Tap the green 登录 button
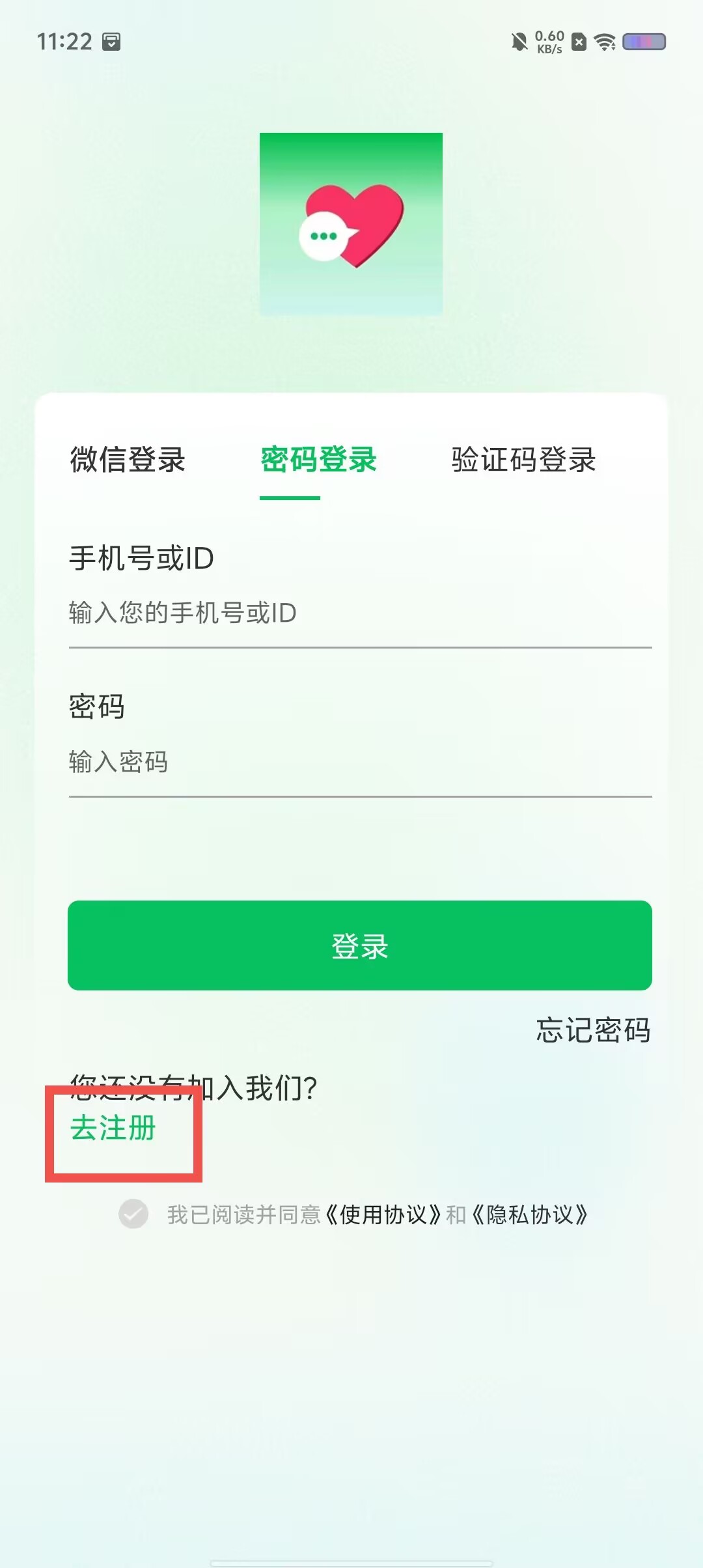Image resolution: width=703 pixels, height=1568 pixels. (x=360, y=945)
